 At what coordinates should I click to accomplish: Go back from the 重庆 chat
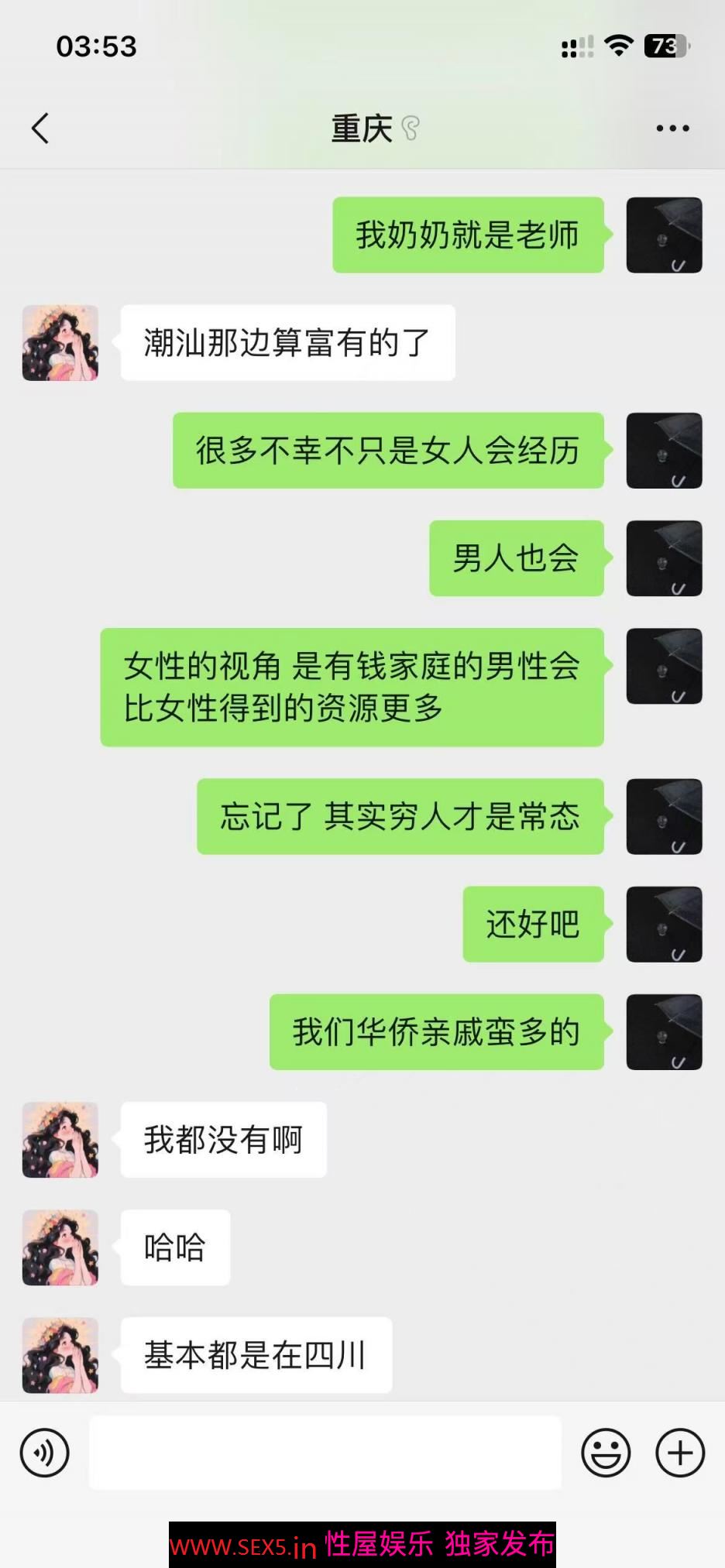pyautogui.click(x=40, y=129)
